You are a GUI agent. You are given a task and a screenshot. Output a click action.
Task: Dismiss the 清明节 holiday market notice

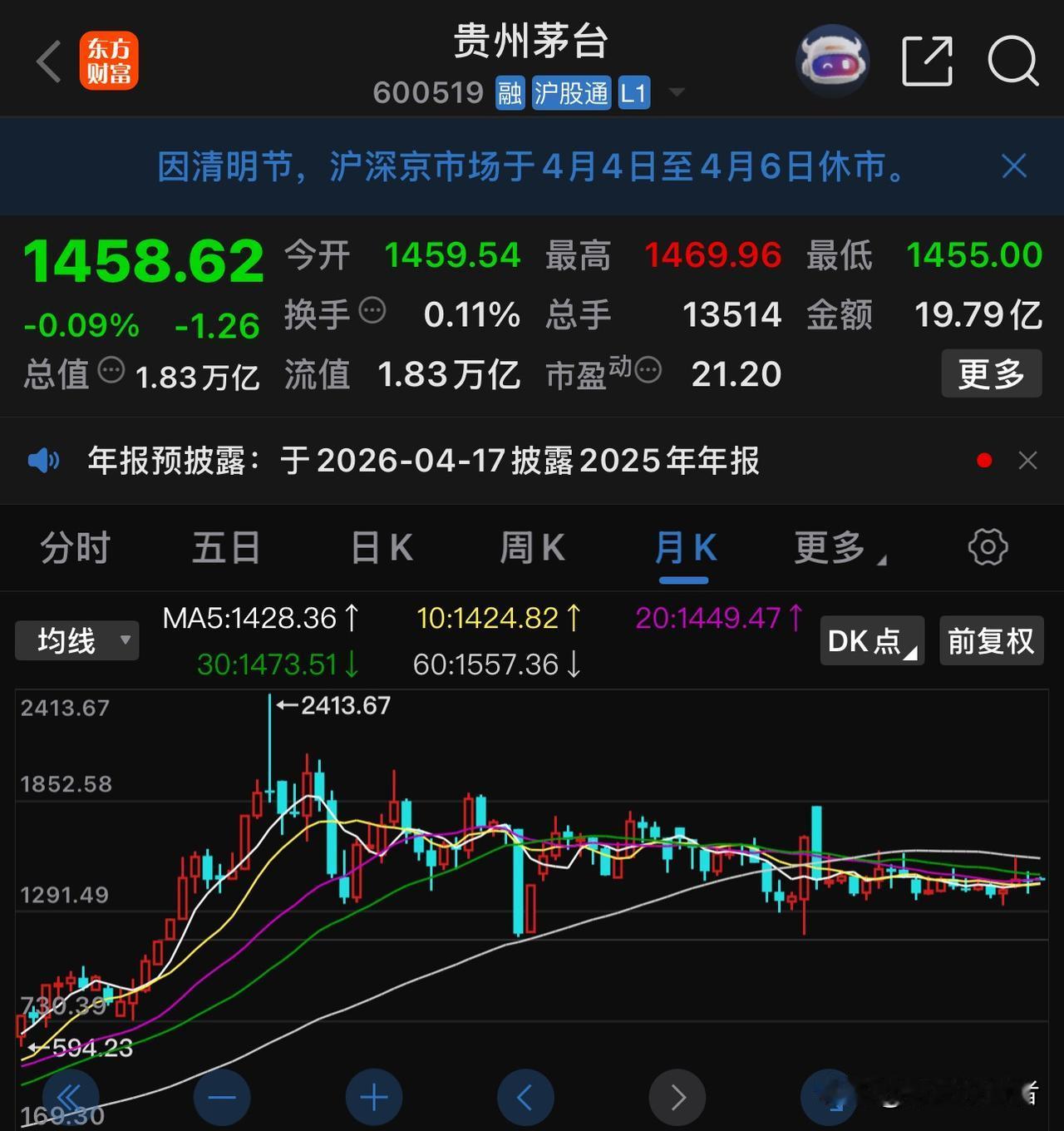(1012, 166)
